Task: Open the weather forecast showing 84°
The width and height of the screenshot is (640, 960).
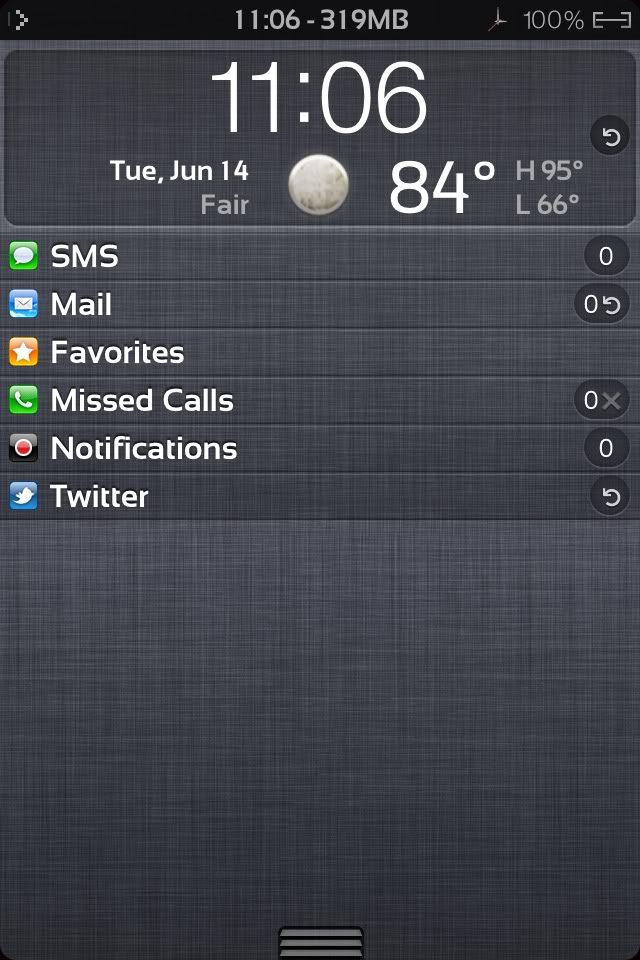Action: [x=441, y=187]
